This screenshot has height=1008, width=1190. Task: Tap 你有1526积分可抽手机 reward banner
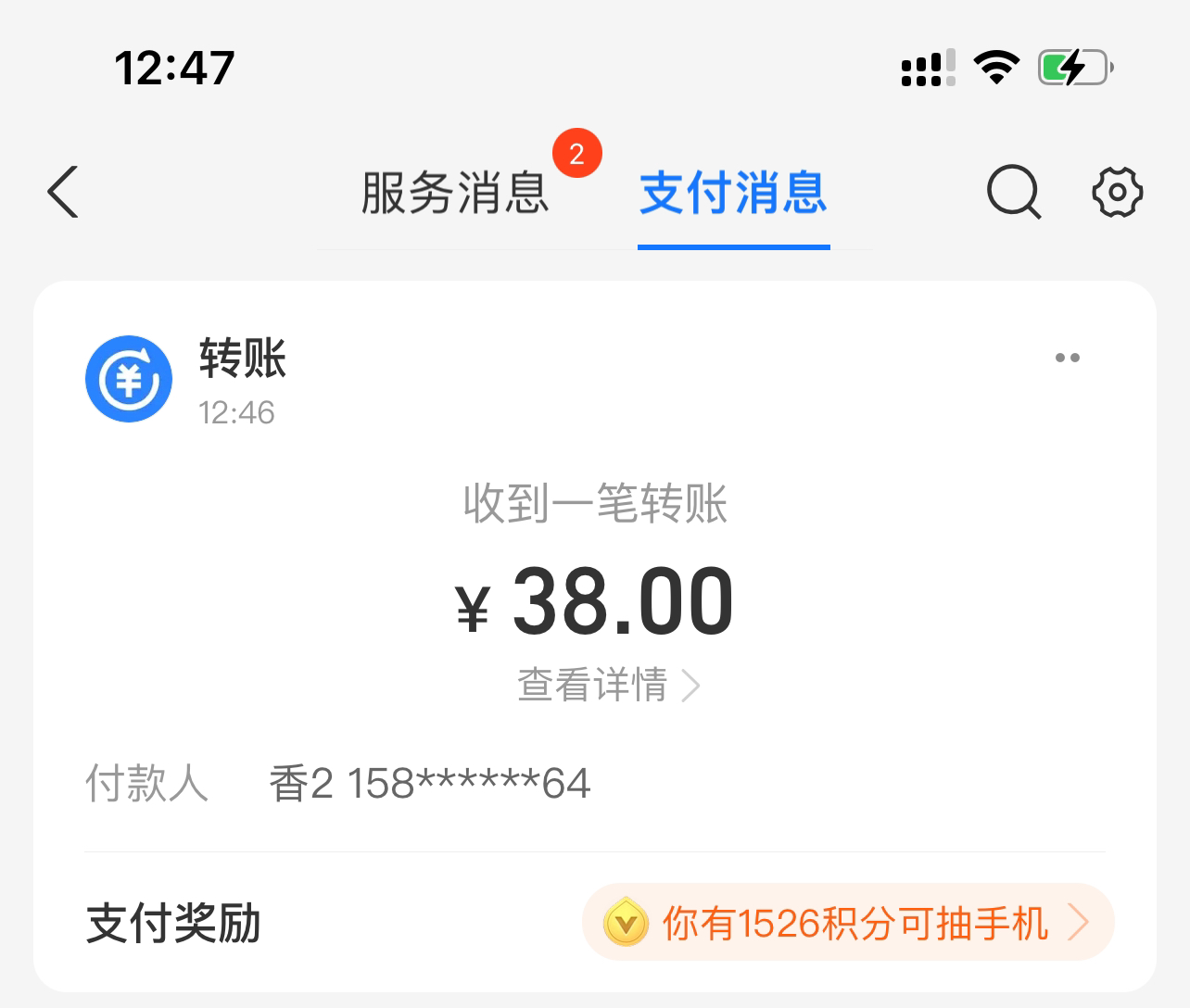click(x=847, y=923)
